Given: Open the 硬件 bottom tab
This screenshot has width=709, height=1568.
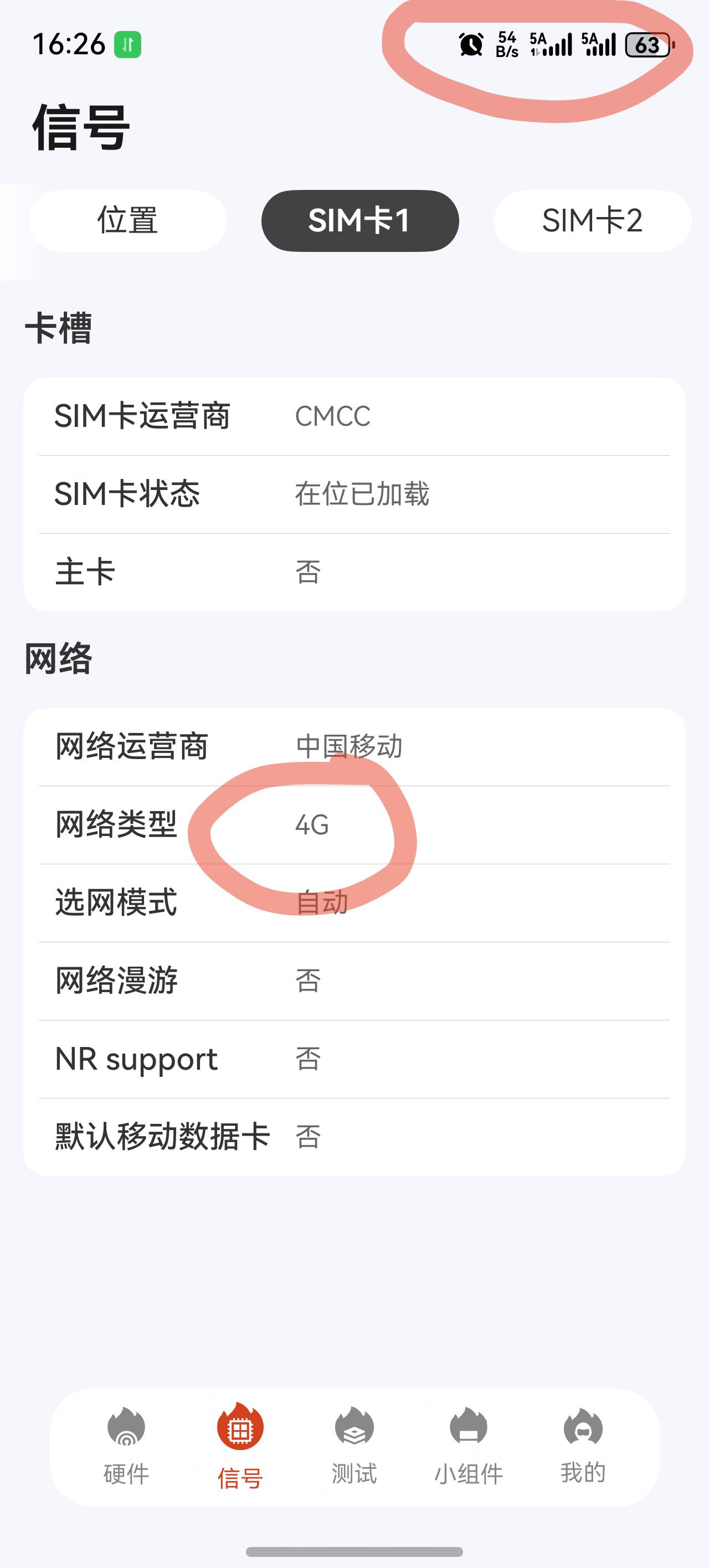Looking at the screenshot, I should coord(126,1446).
